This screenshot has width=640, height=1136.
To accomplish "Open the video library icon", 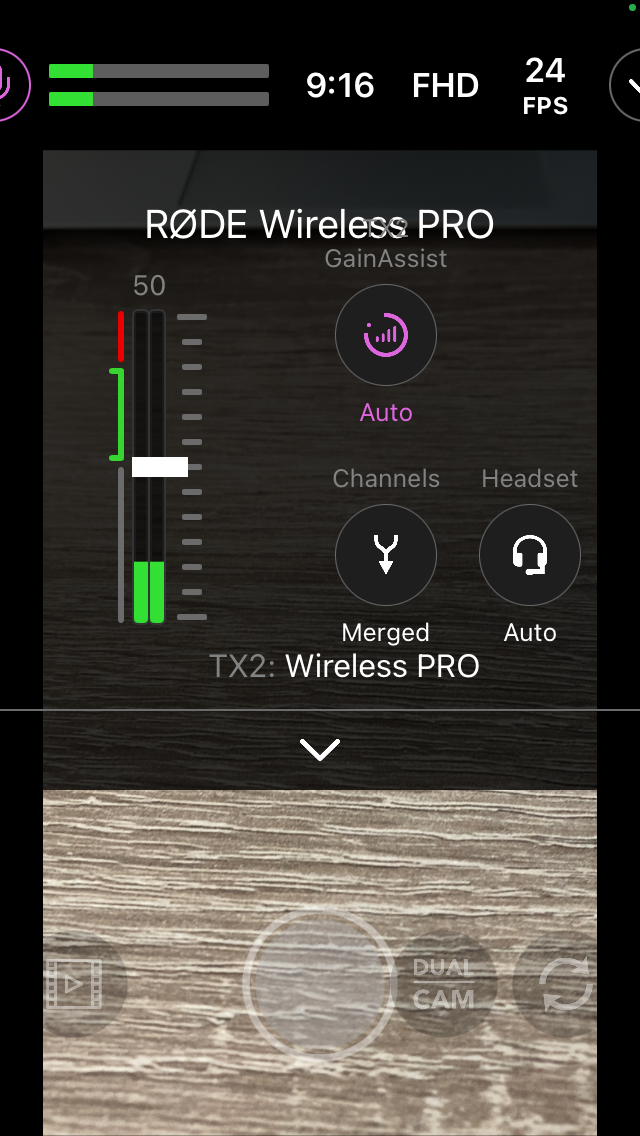I will tap(75, 984).
